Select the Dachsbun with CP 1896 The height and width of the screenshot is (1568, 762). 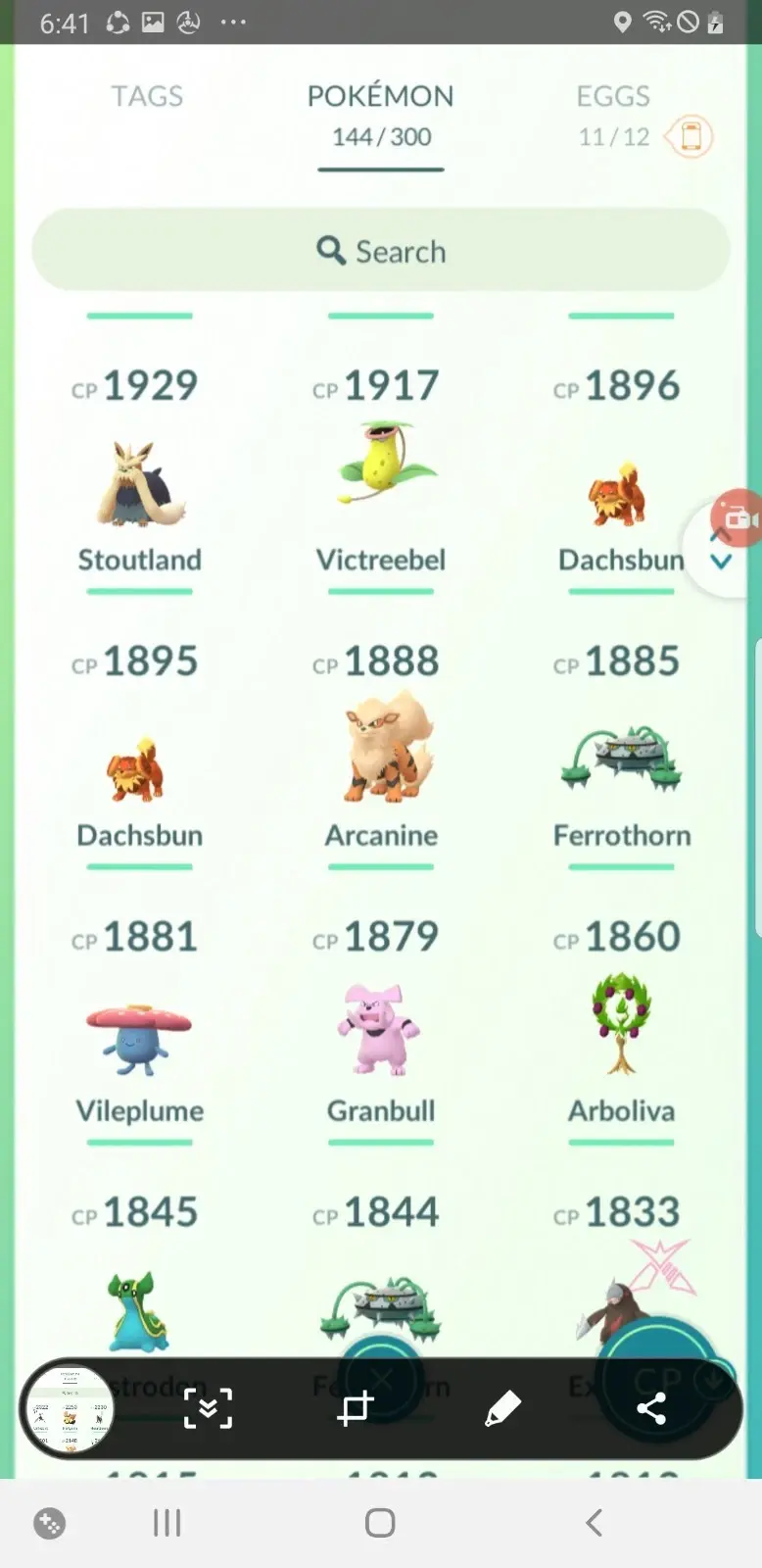point(617,490)
